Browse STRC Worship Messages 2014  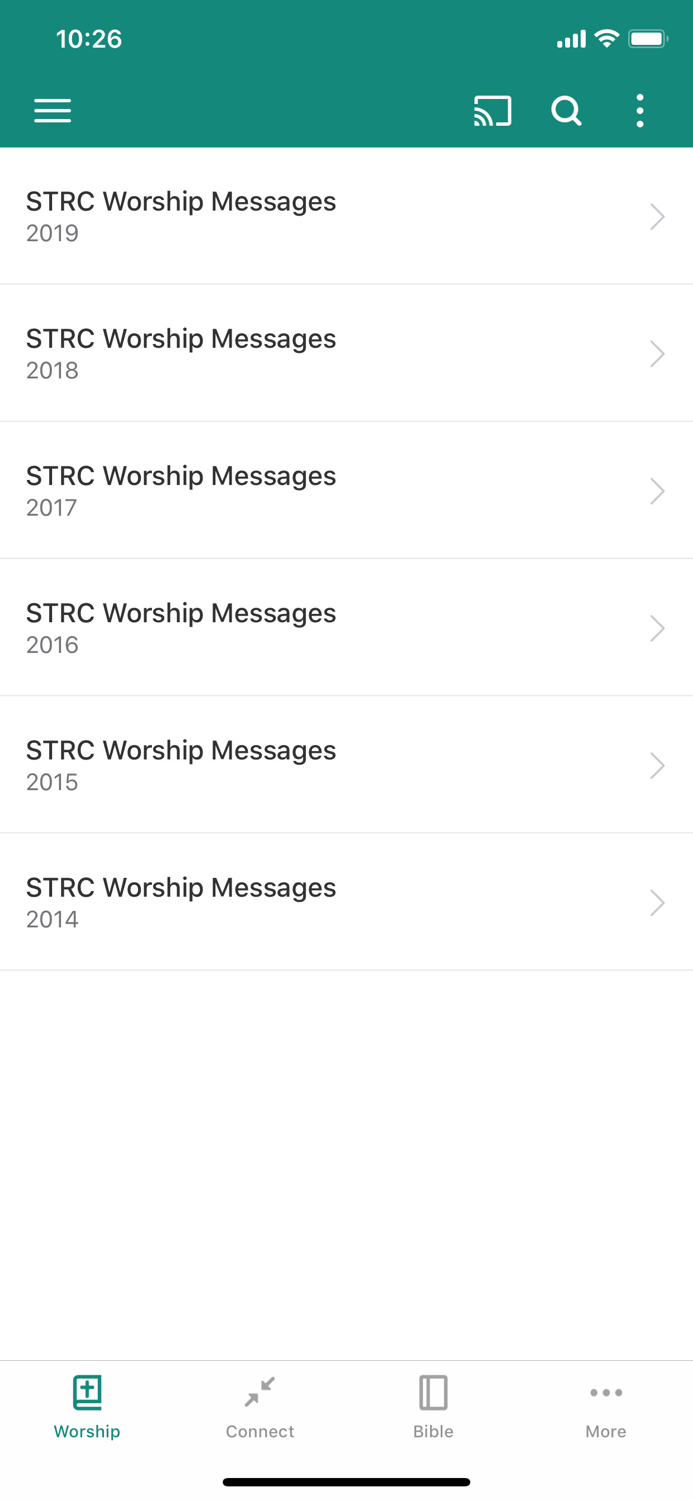click(x=346, y=902)
